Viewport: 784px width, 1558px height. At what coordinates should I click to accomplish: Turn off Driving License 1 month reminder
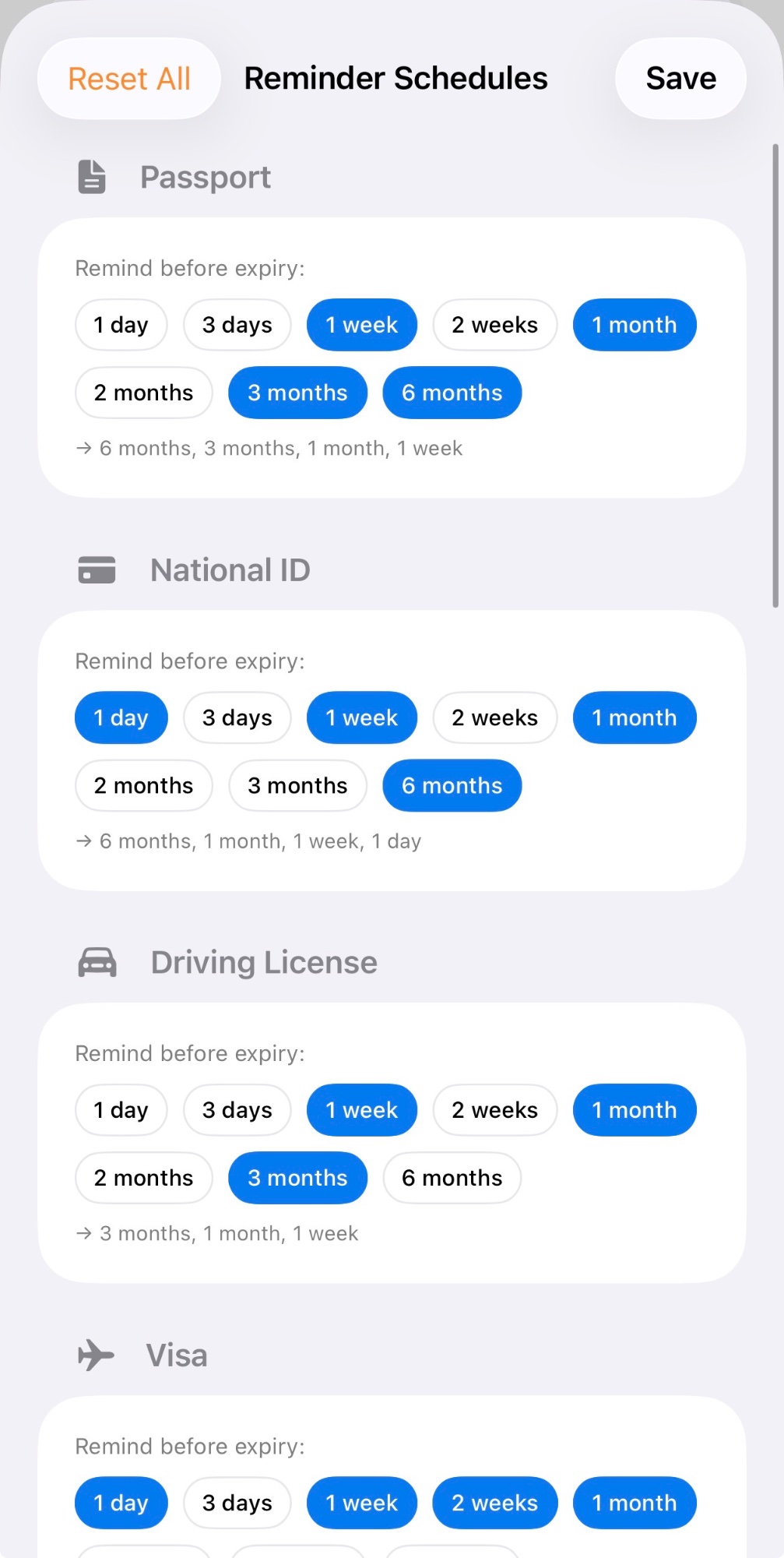click(x=634, y=1110)
